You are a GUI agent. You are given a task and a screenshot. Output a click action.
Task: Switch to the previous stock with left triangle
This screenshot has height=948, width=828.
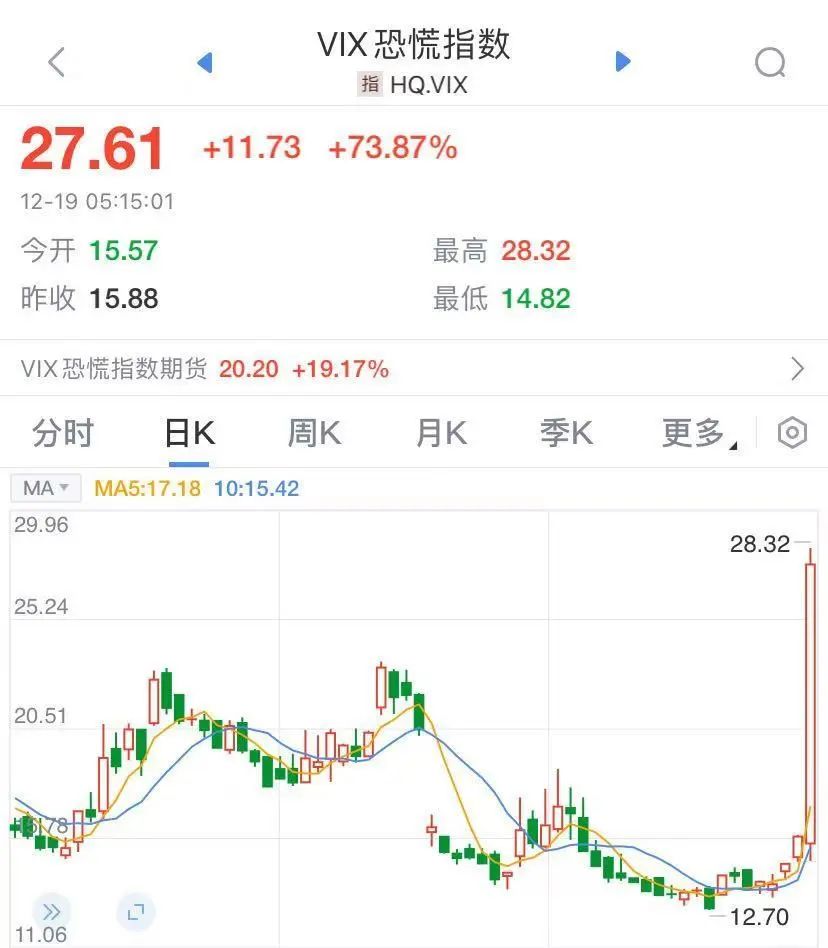(x=205, y=62)
